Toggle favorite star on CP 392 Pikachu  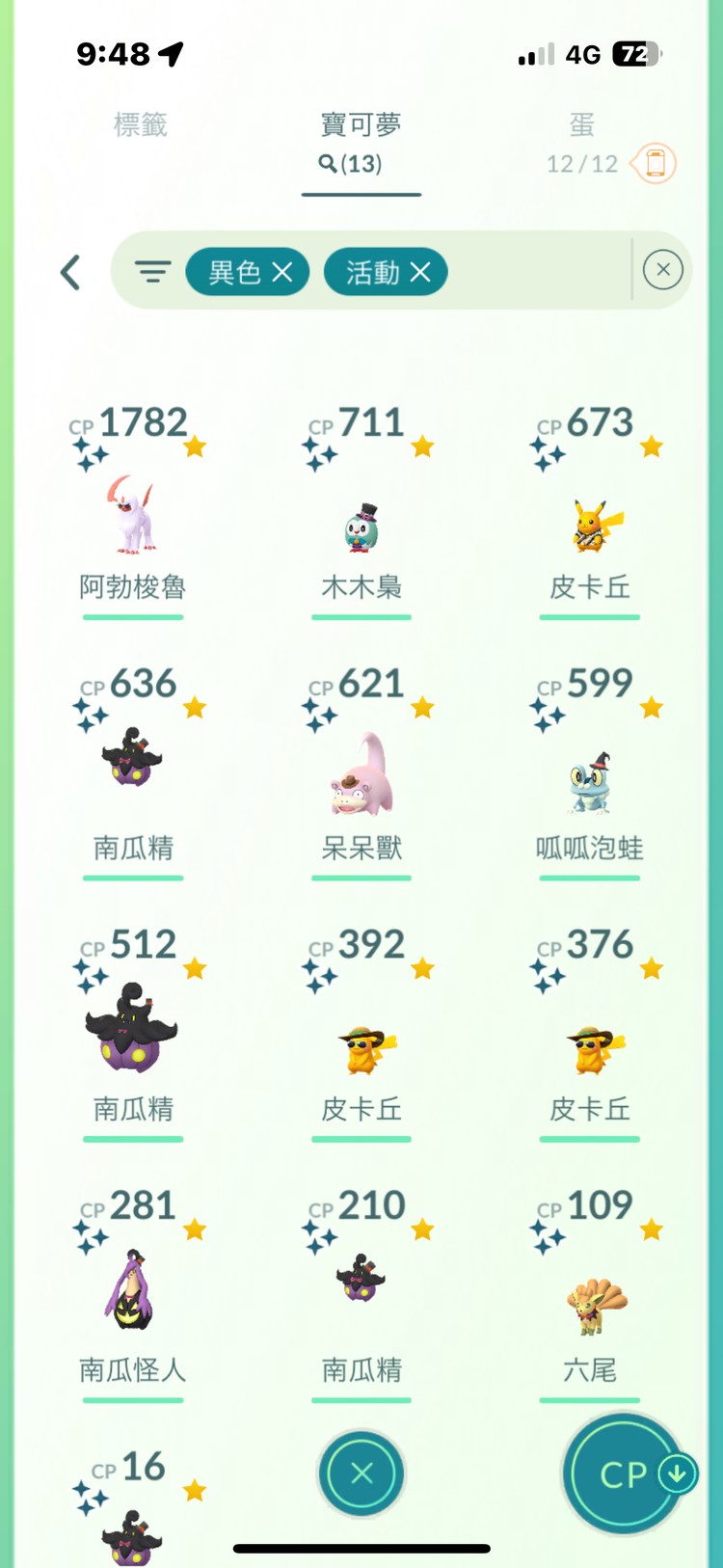click(424, 967)
